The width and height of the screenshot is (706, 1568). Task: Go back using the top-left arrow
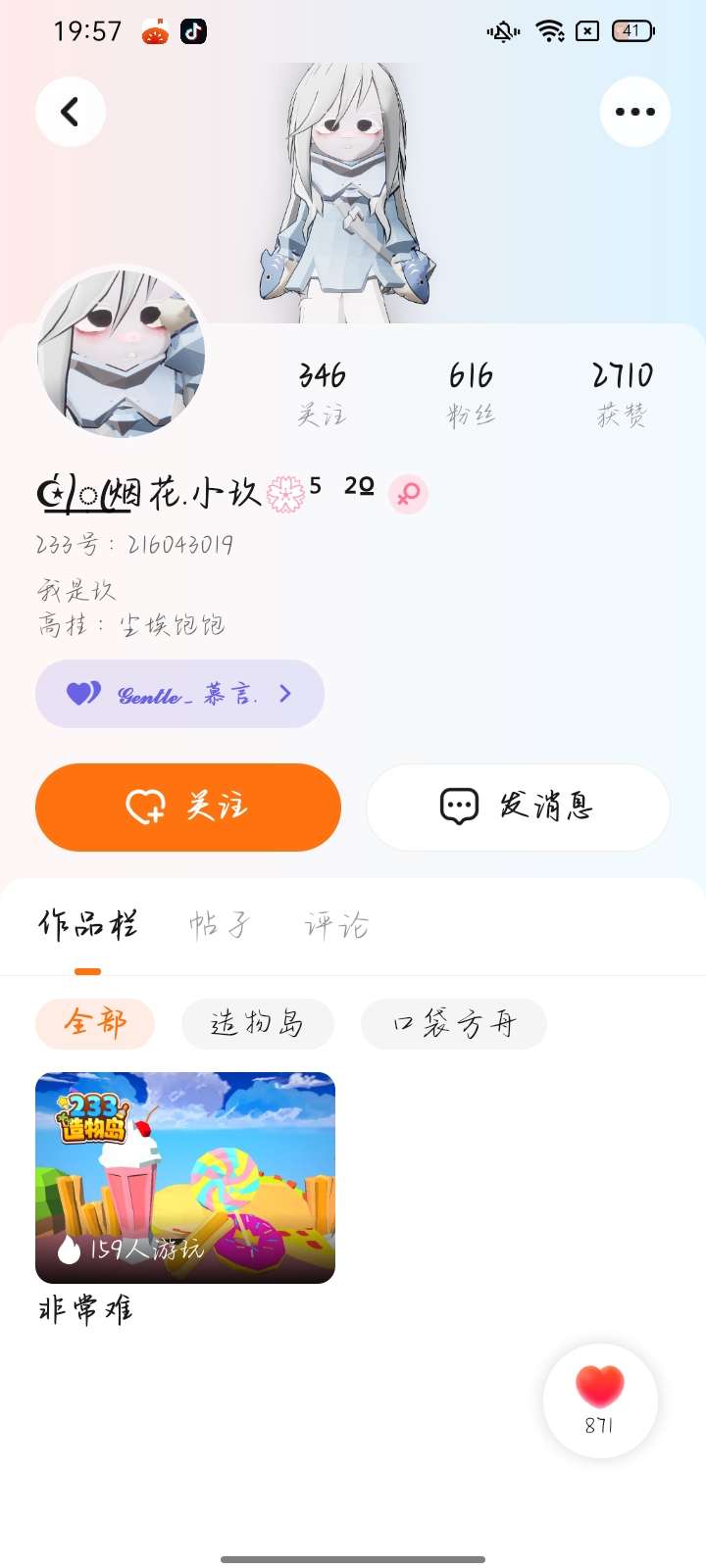point(71,112)
